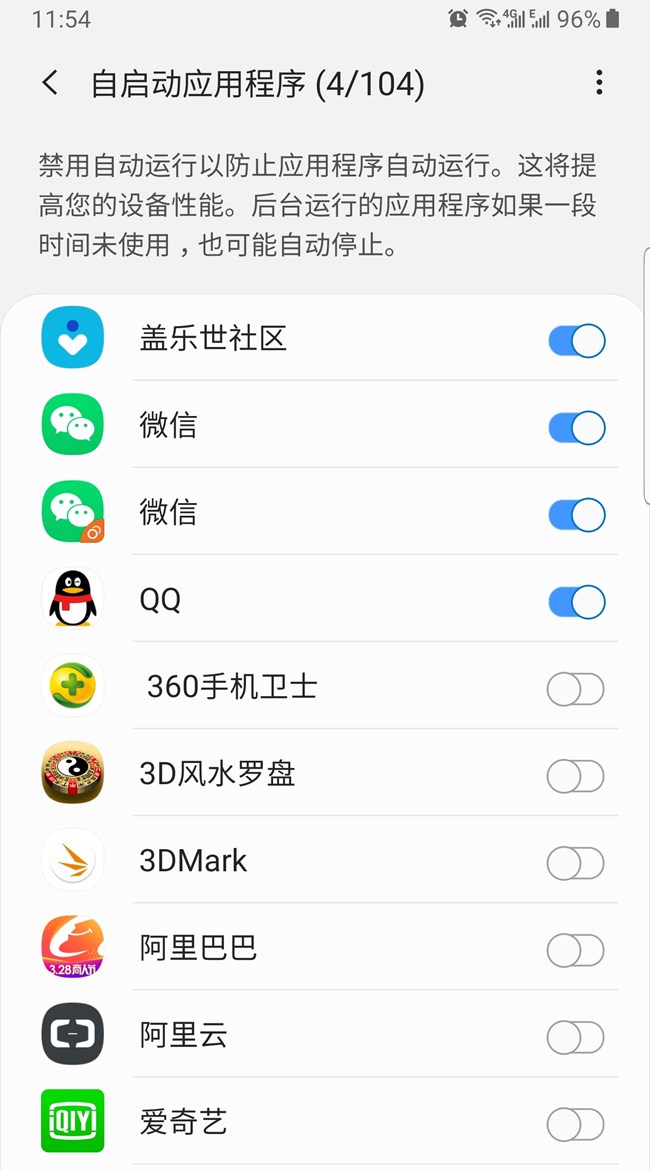Enable auto-start for 360手机卫士
This screenshot has width=650, height=1170.
coord(575,689)
